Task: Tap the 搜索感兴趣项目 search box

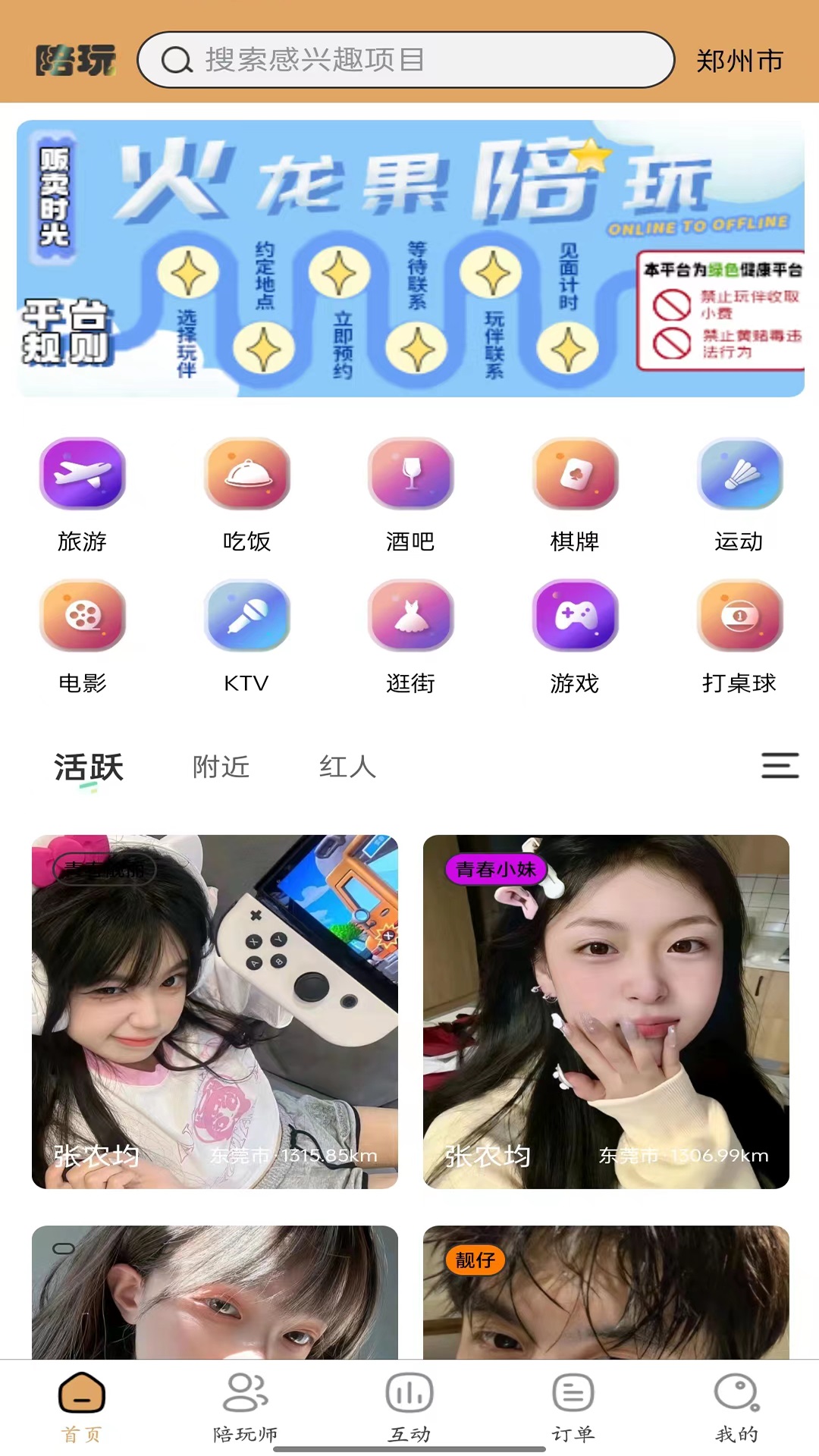Action: coord(406,60)
